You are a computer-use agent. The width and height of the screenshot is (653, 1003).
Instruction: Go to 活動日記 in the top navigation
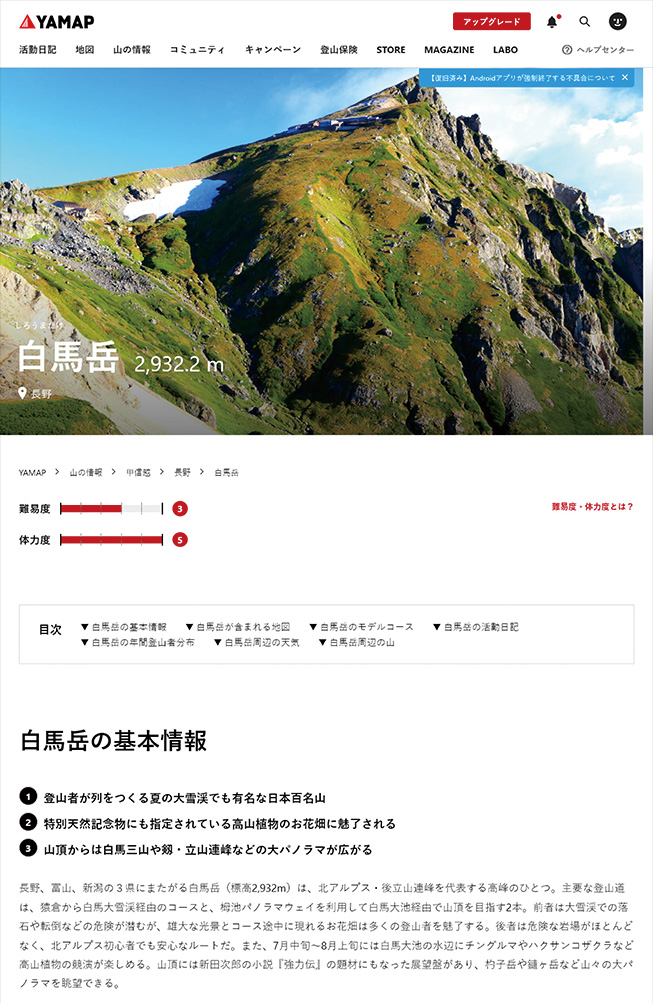(37, 49)
